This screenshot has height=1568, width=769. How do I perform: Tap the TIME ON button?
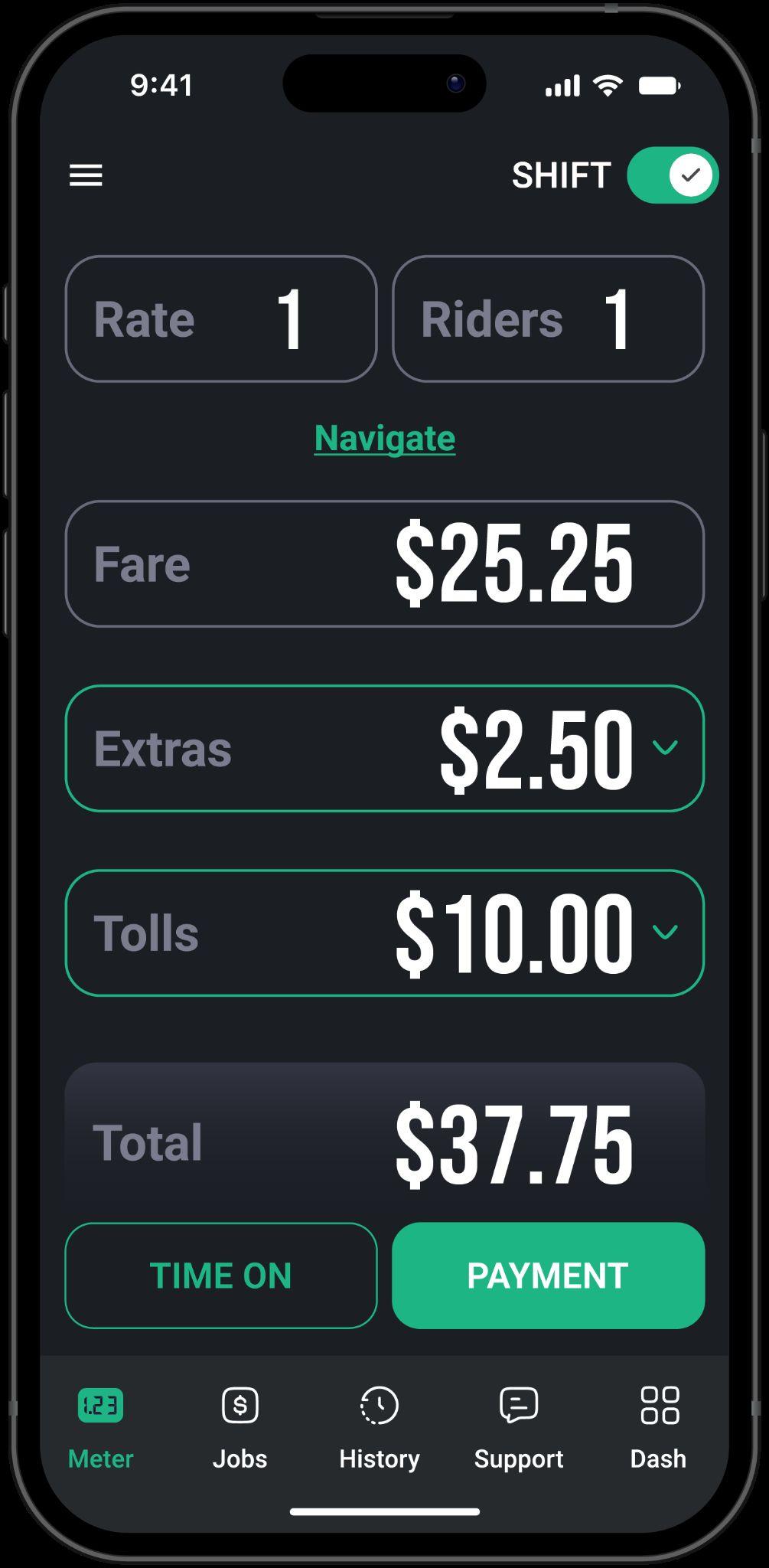[221, 1276]
